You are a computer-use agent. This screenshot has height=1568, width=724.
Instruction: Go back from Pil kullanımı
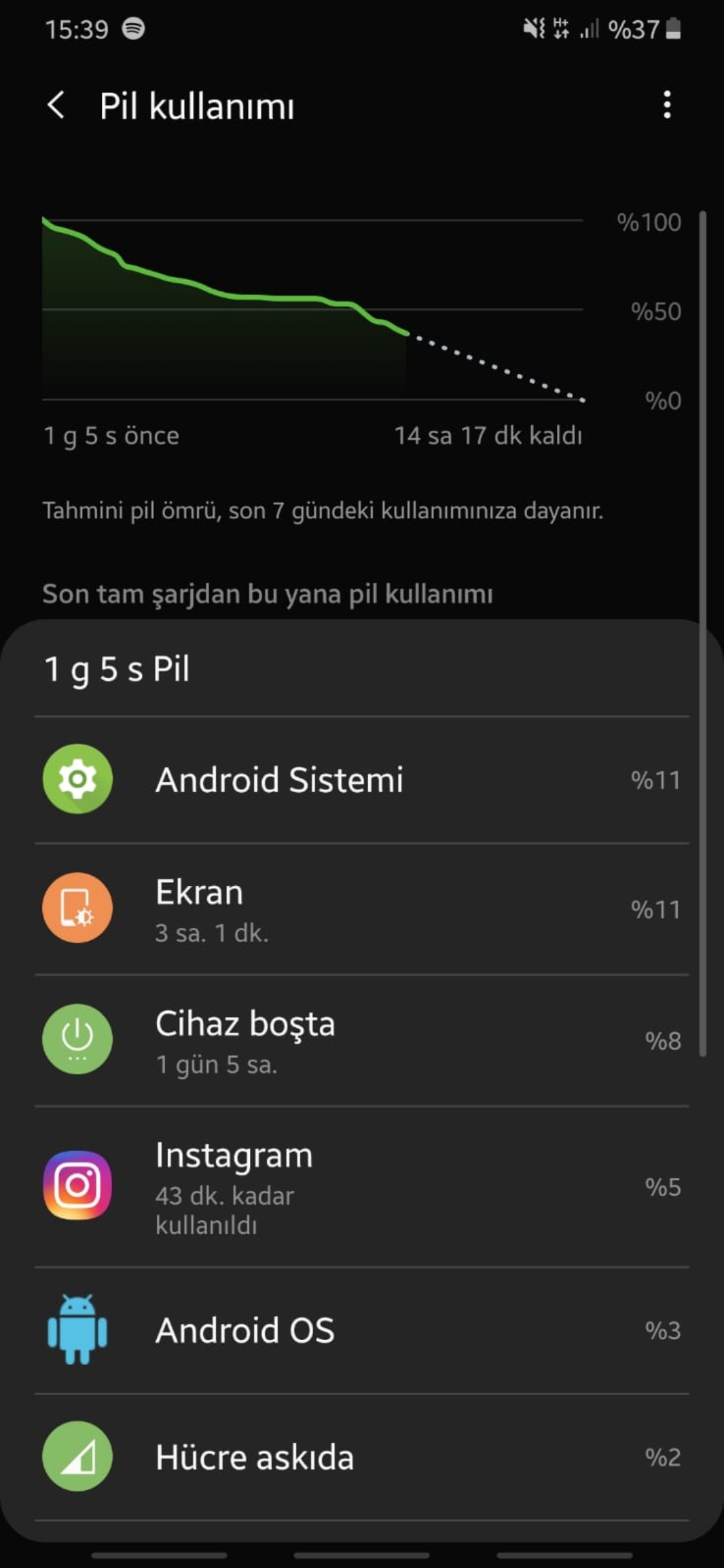tap(56, 105)
